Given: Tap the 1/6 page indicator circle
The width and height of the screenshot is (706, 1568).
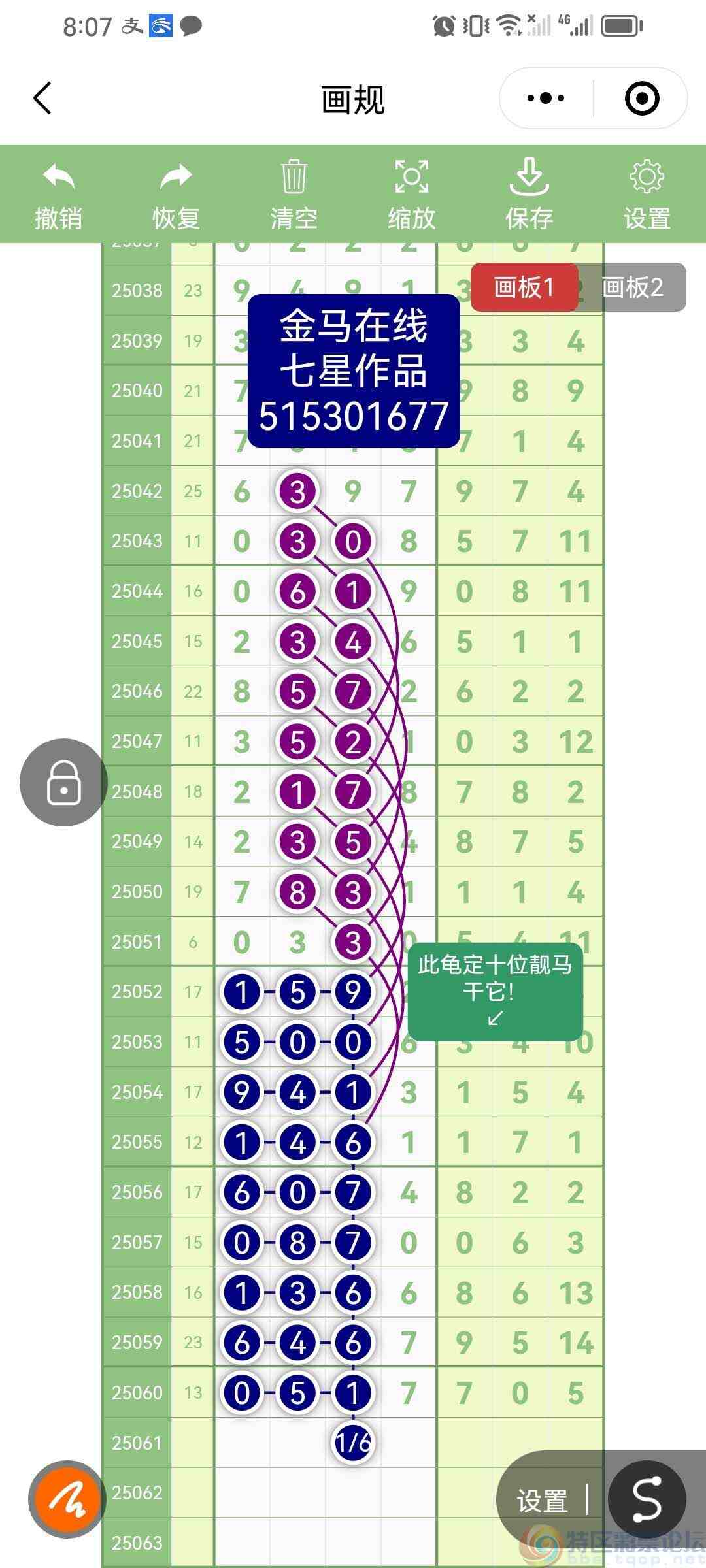Looking at the screenshot, I should (352, 1443).
